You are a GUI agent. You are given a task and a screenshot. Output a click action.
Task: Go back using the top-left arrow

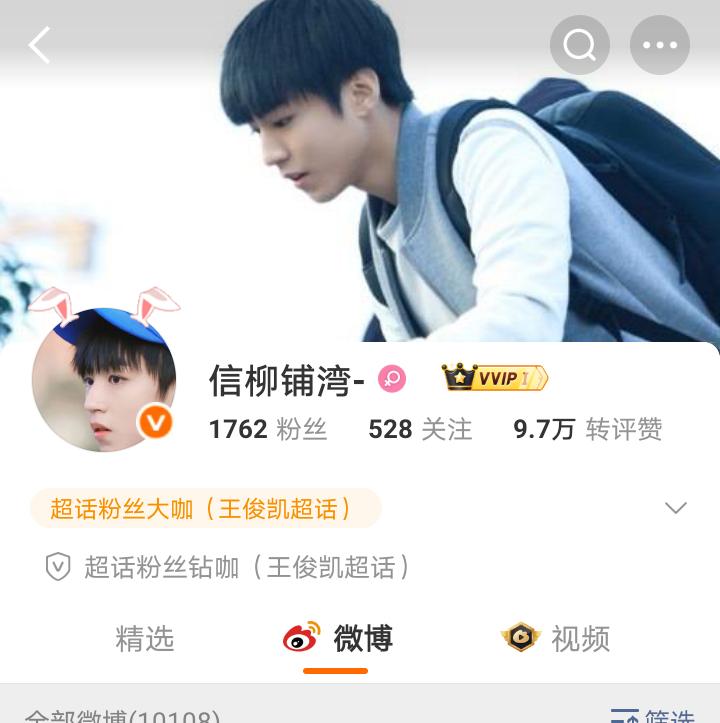pyautogui.click(x=39, y=45)
